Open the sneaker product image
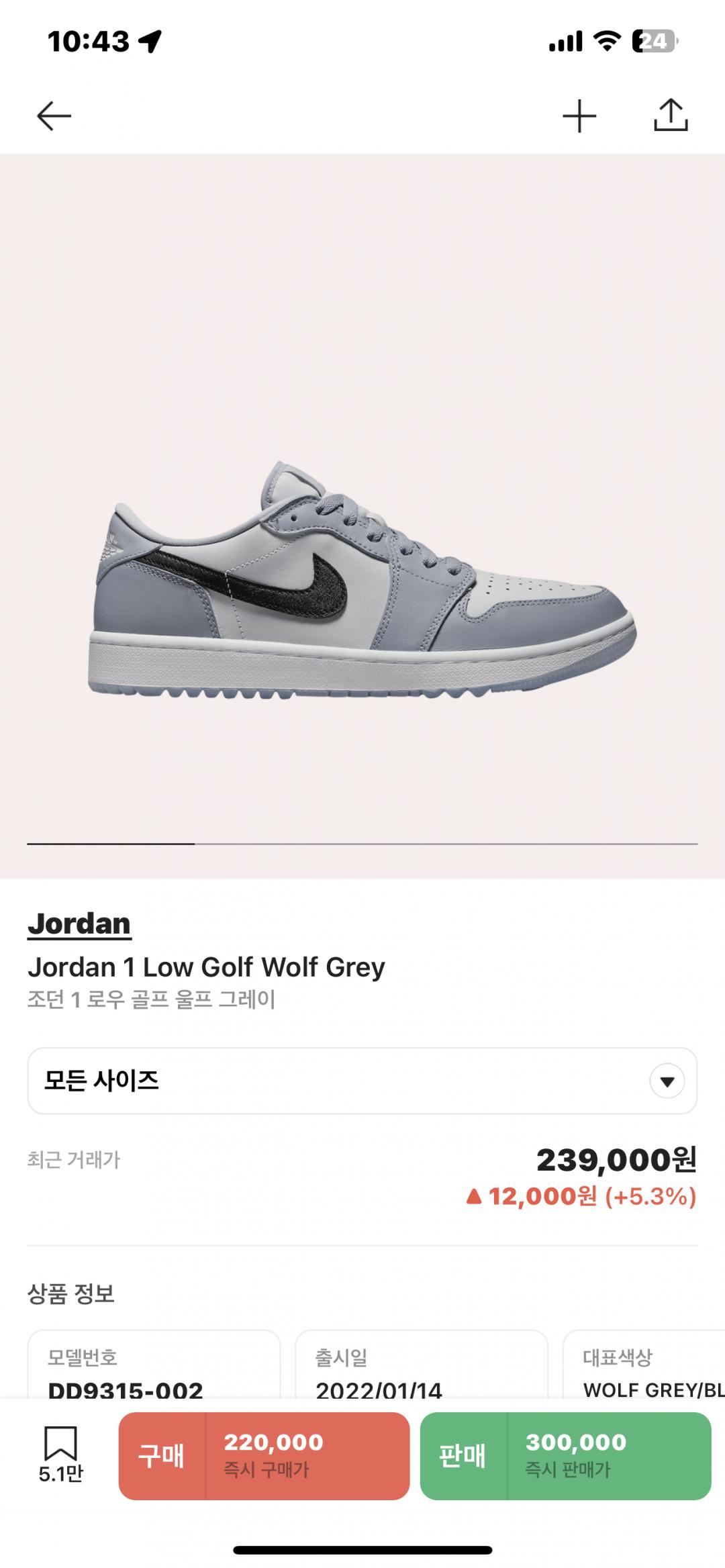Viewport: 725px width, 1568px height. pos(362,577)
